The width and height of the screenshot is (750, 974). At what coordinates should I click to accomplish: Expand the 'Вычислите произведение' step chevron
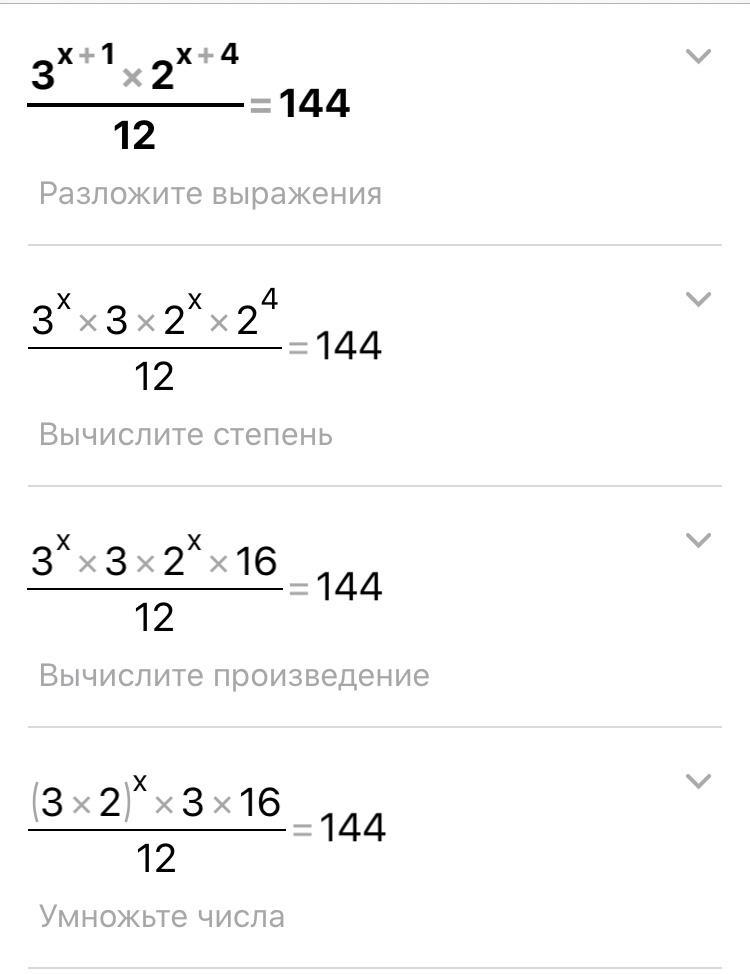coord(697,540)
